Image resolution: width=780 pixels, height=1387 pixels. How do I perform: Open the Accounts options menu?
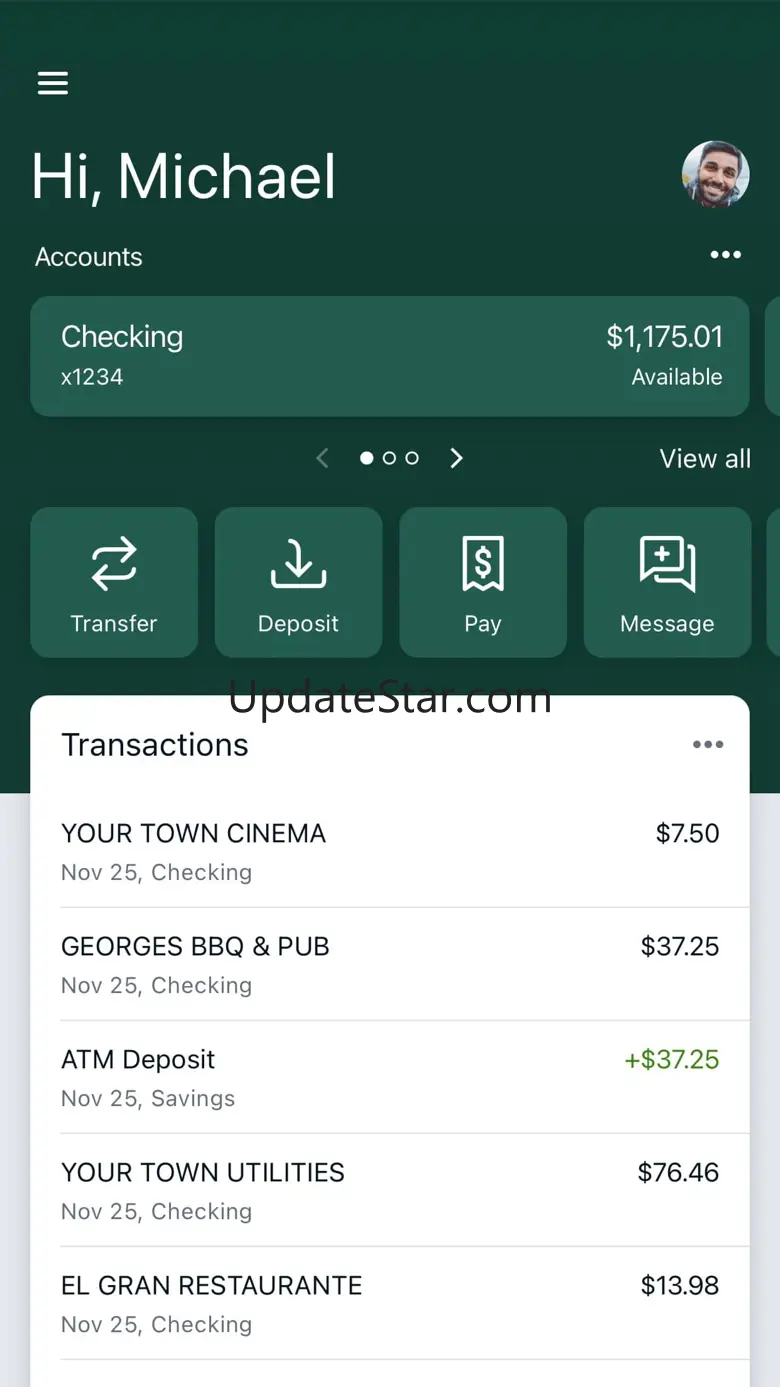pyautogui.click(x=726, y=255)
